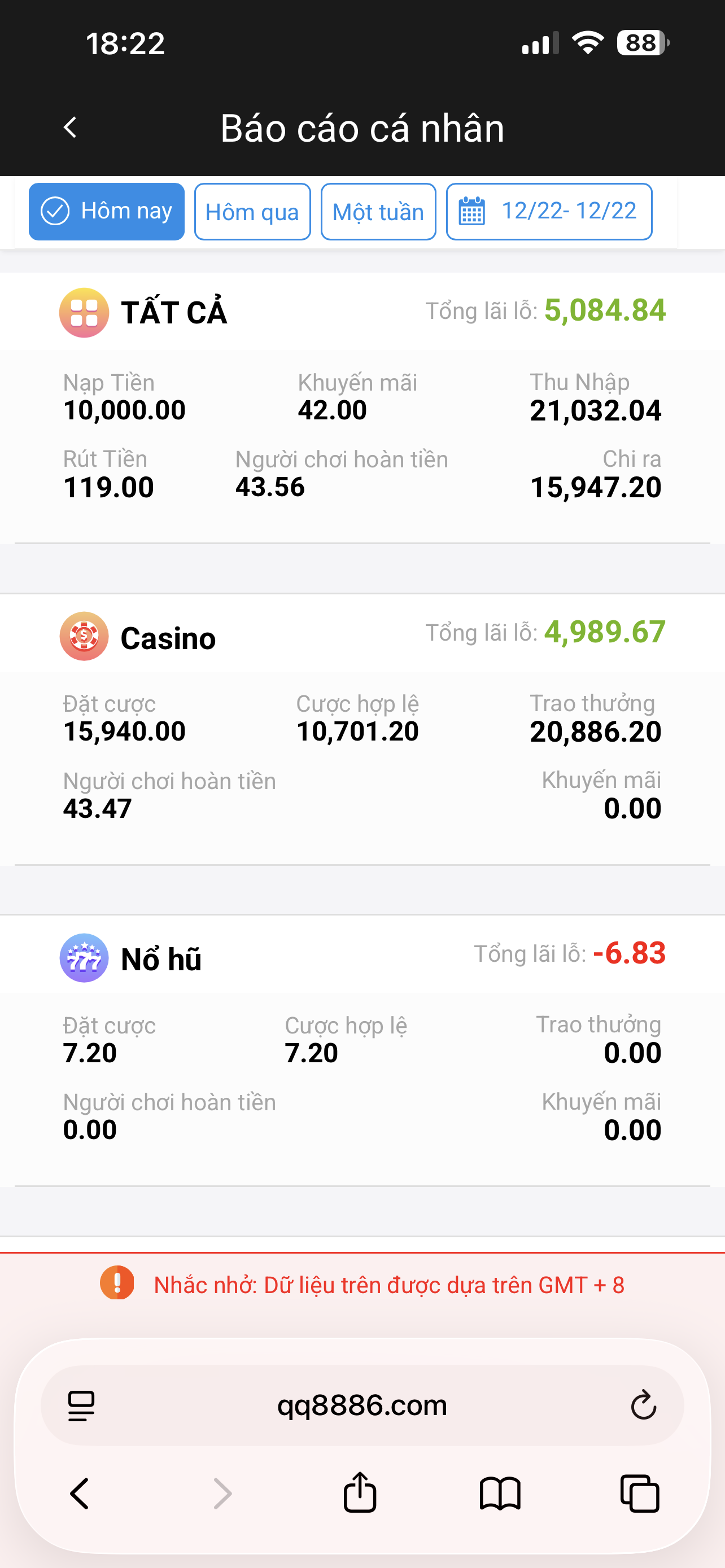Screen dimensions: 725x1568
Task: Open browser bookmarks
Action: tap(500, 1493)
